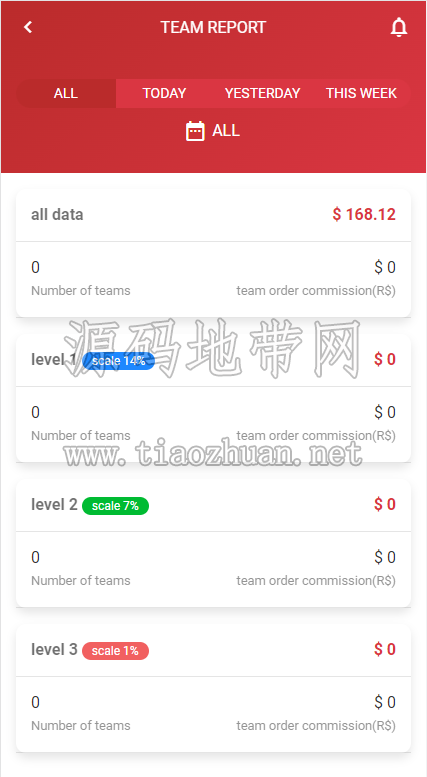
Task: Select the ALL time filter tab
Action: pos(66,93)
